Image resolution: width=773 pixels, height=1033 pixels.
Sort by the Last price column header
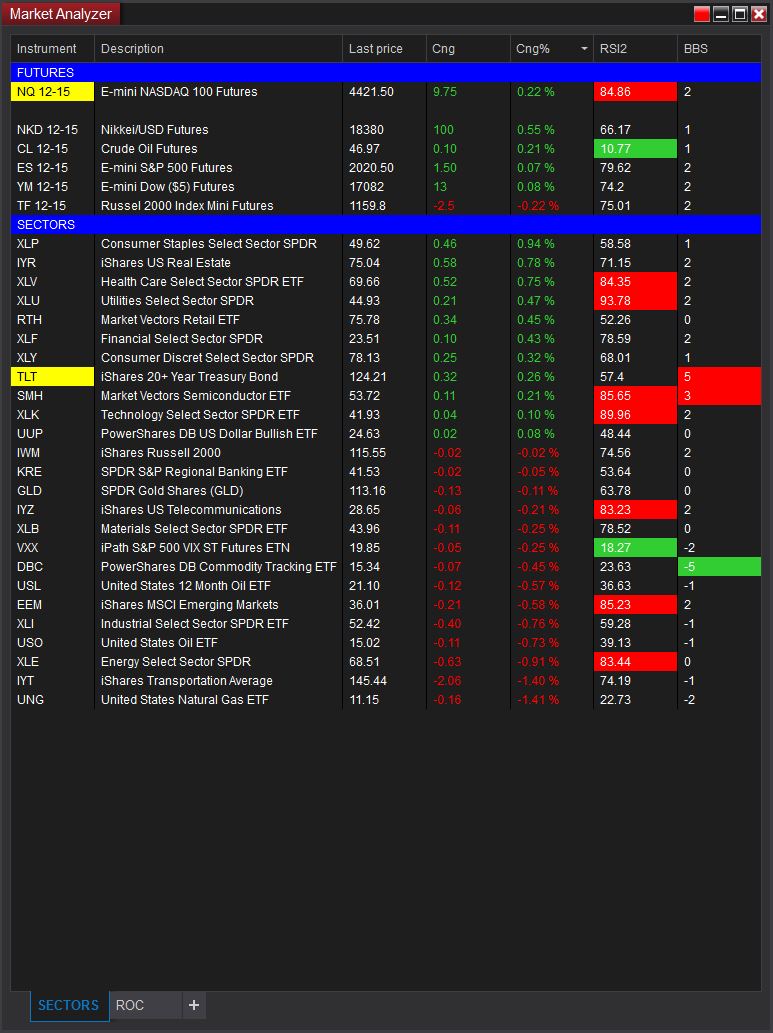376,48
